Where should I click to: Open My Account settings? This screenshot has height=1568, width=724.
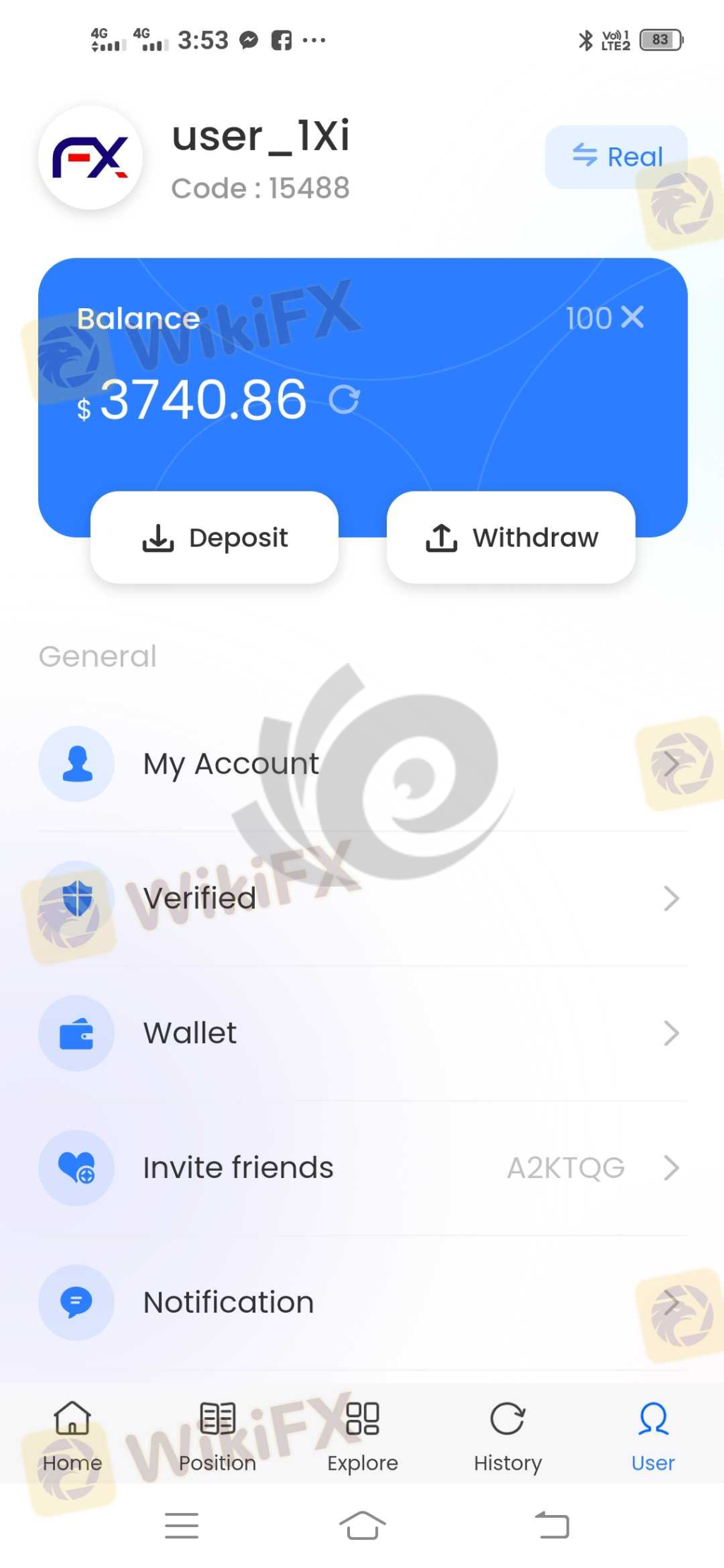pos(361,764)
